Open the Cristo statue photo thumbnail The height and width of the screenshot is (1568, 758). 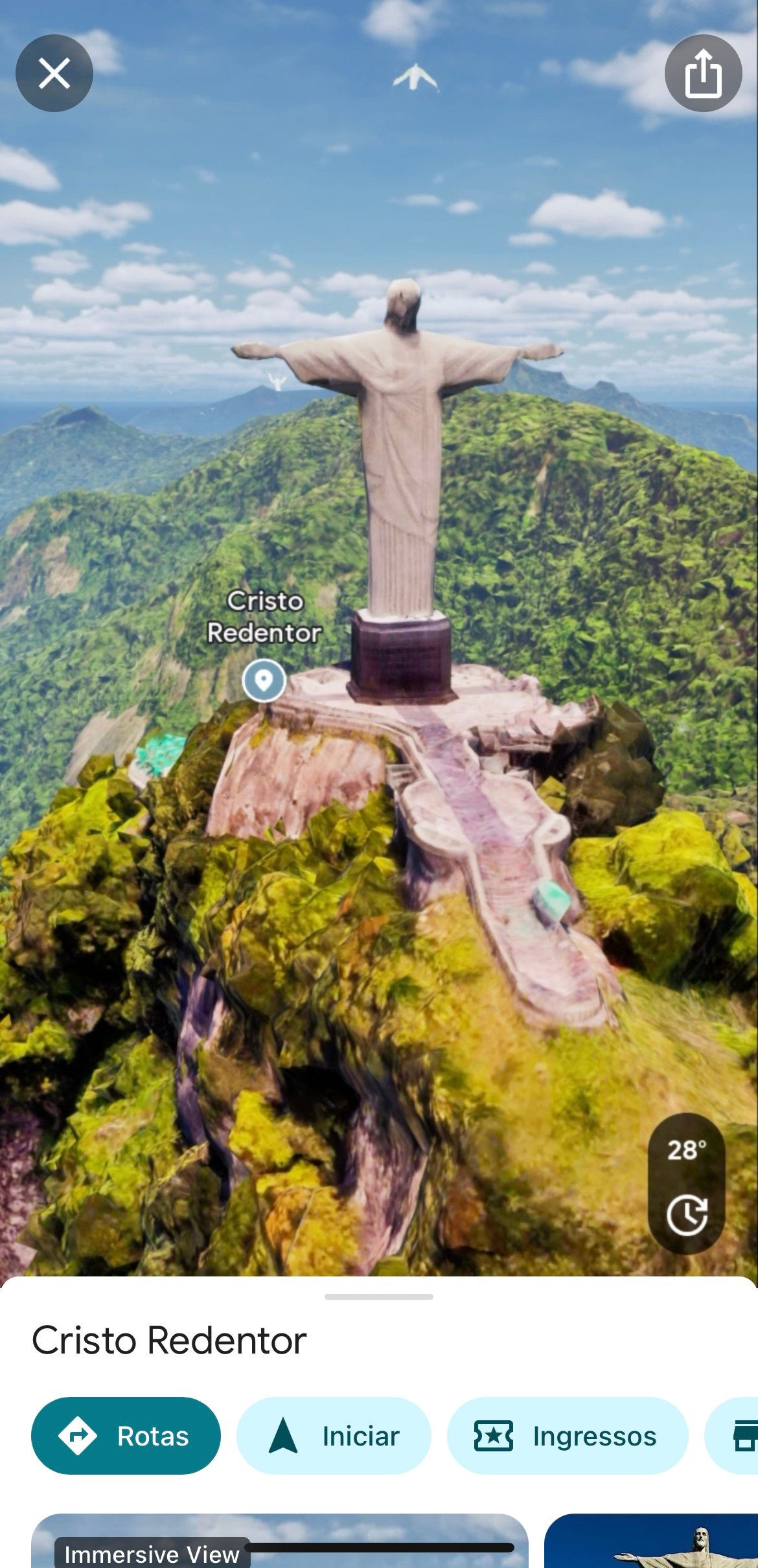[x=651, y=1541]
